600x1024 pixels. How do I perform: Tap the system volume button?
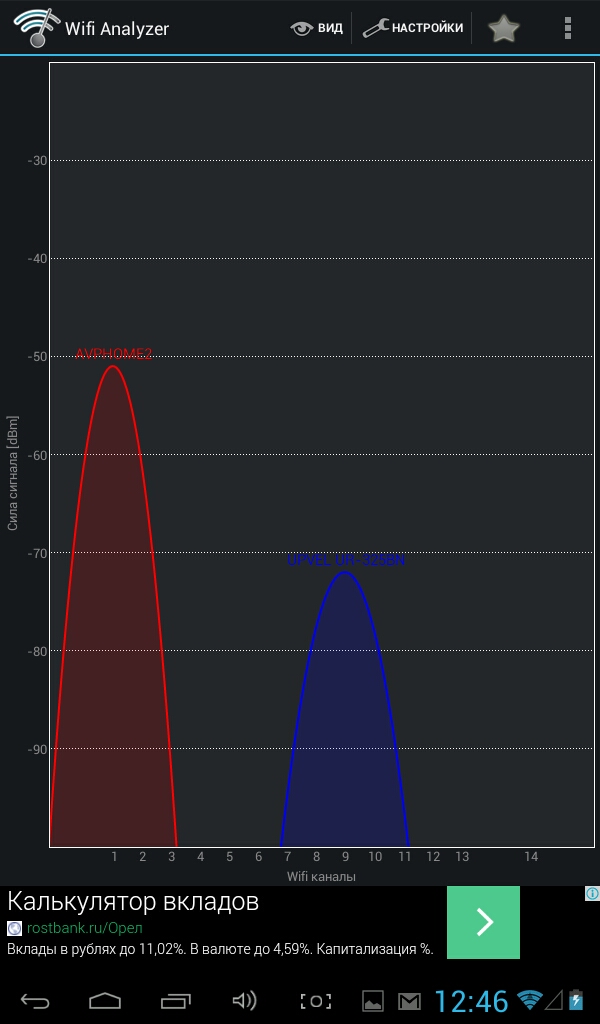244,1000
